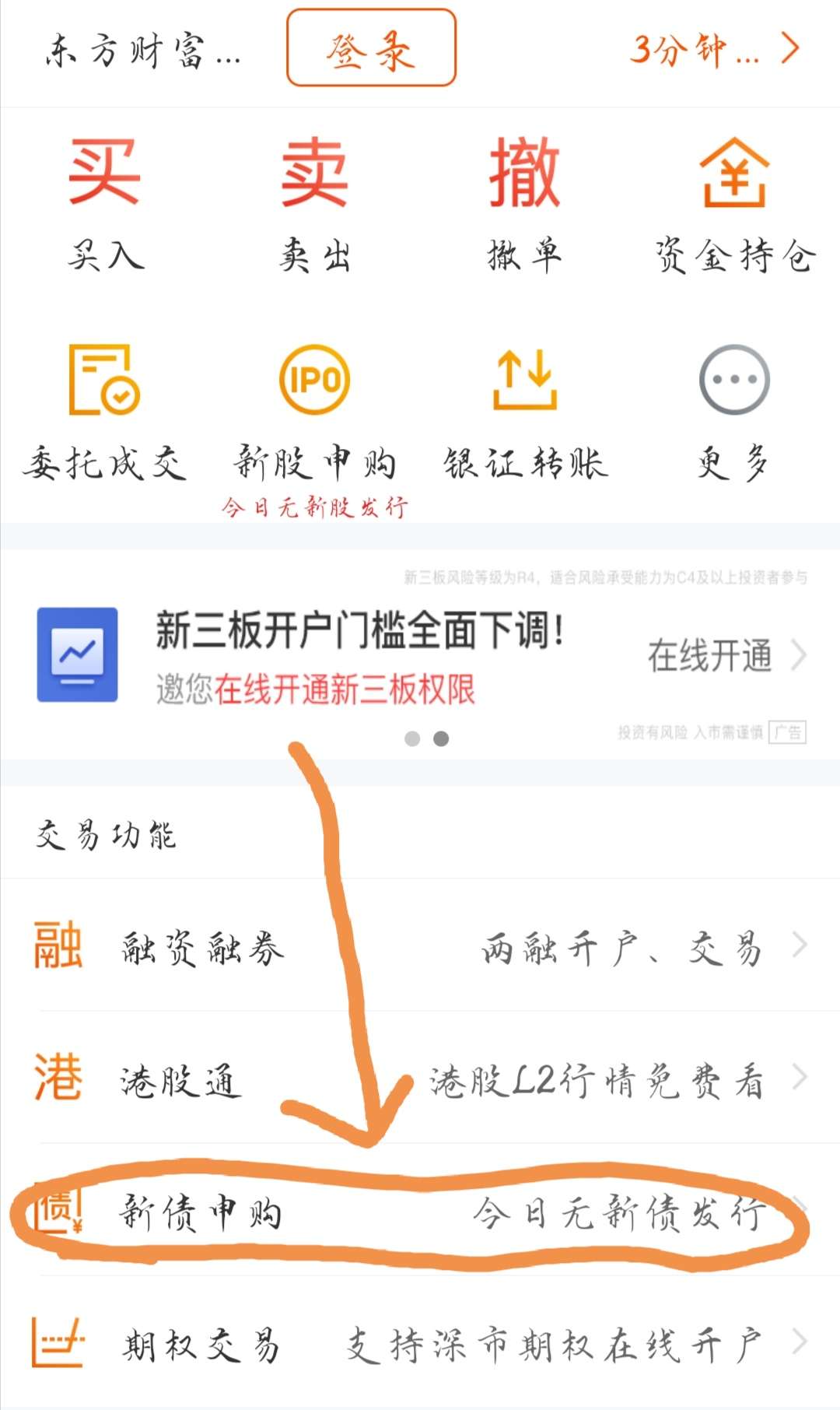Select the 港 Hong Kong stocks icon
The height and width of the screenshot is (1410, 840).
click(58, 1078)
